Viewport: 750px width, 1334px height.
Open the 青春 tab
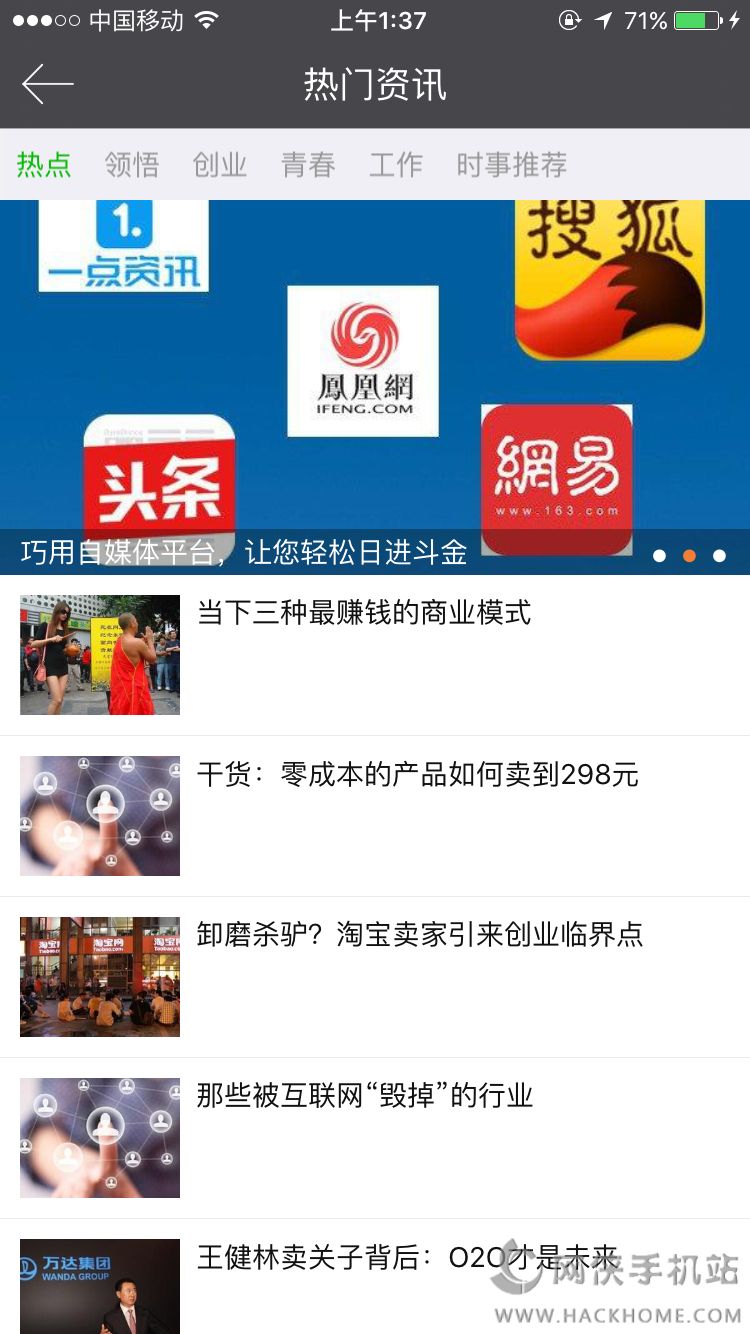[308, 164]
